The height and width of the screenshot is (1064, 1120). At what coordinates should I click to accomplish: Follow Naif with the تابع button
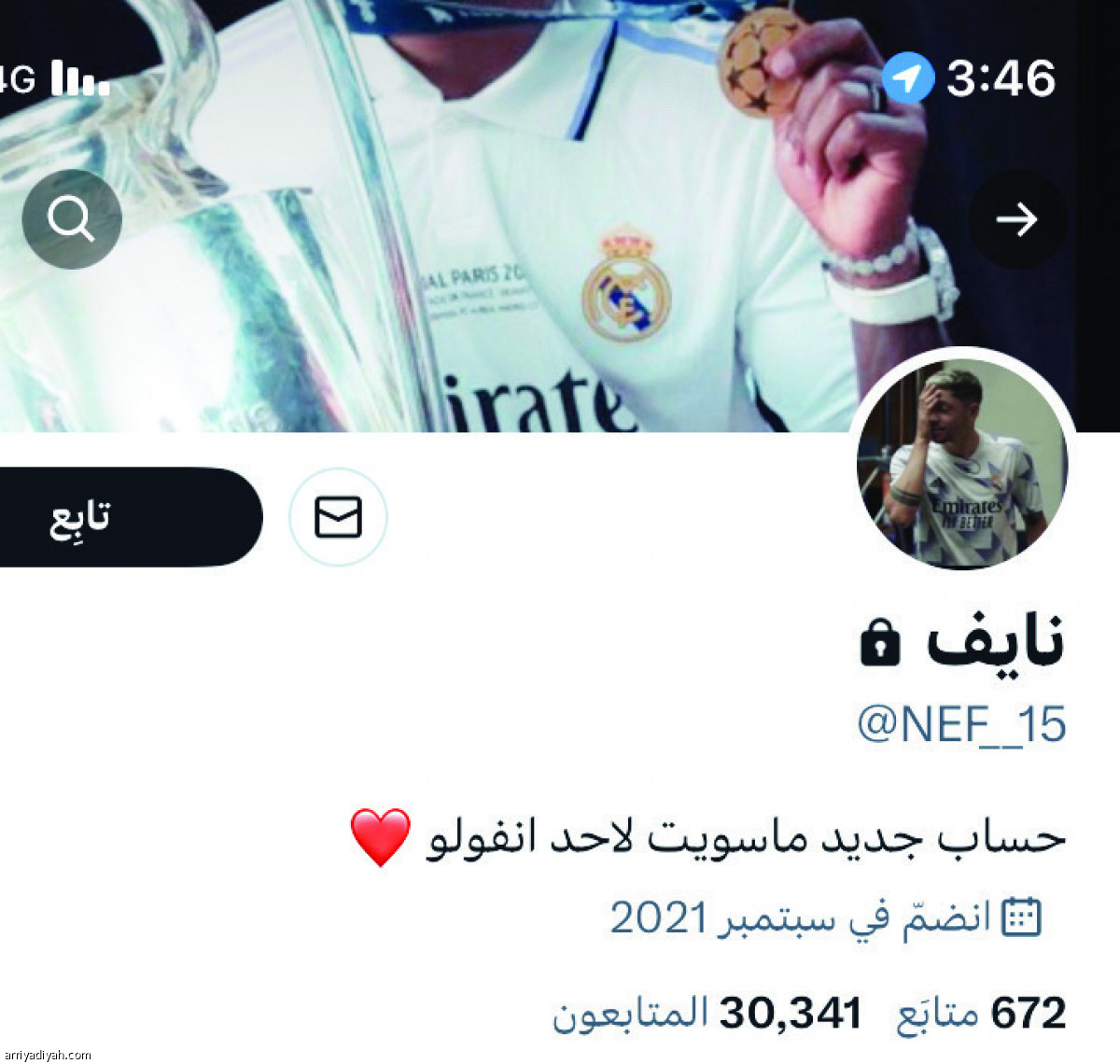(x=112, y=517)
